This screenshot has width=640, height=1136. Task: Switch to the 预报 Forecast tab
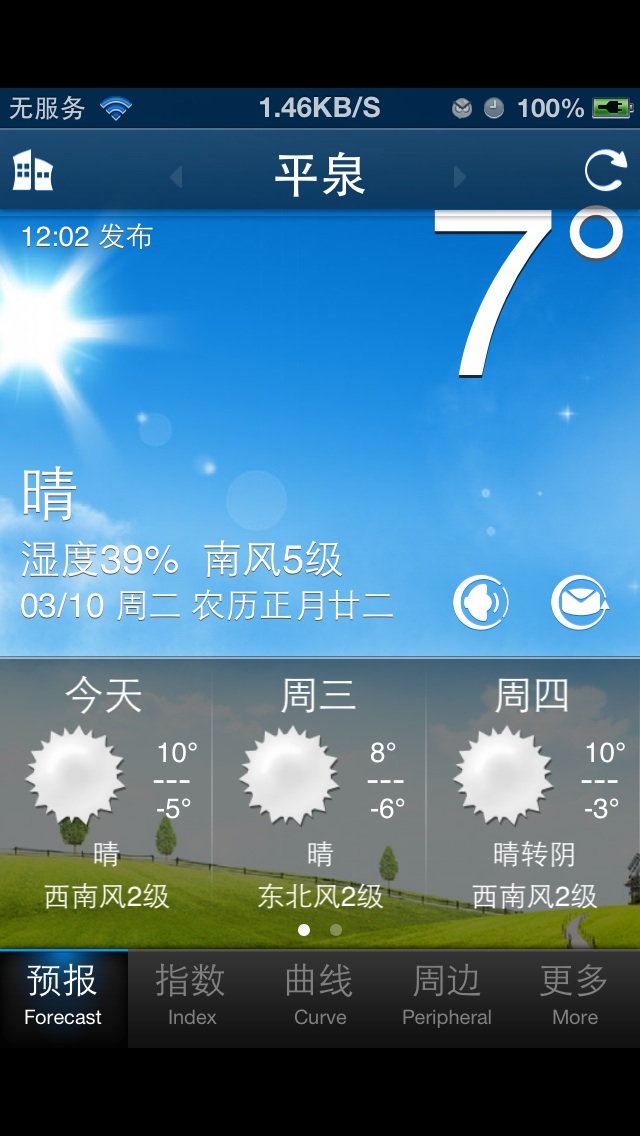(x=63, y=997)
